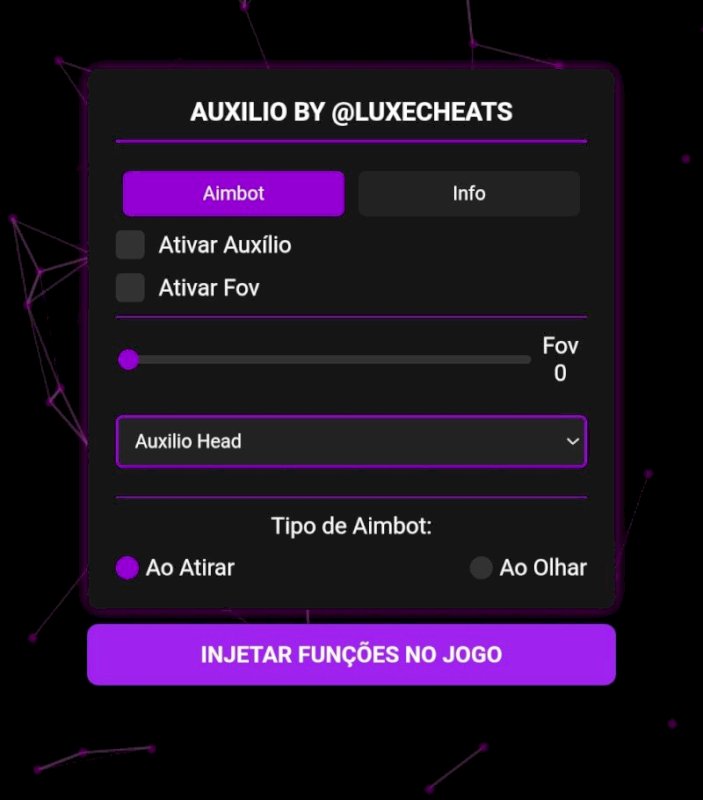This screenshot has height=800, width=703.
Task: Select the Ao Atirar radio option
Action: coord(127,568)
